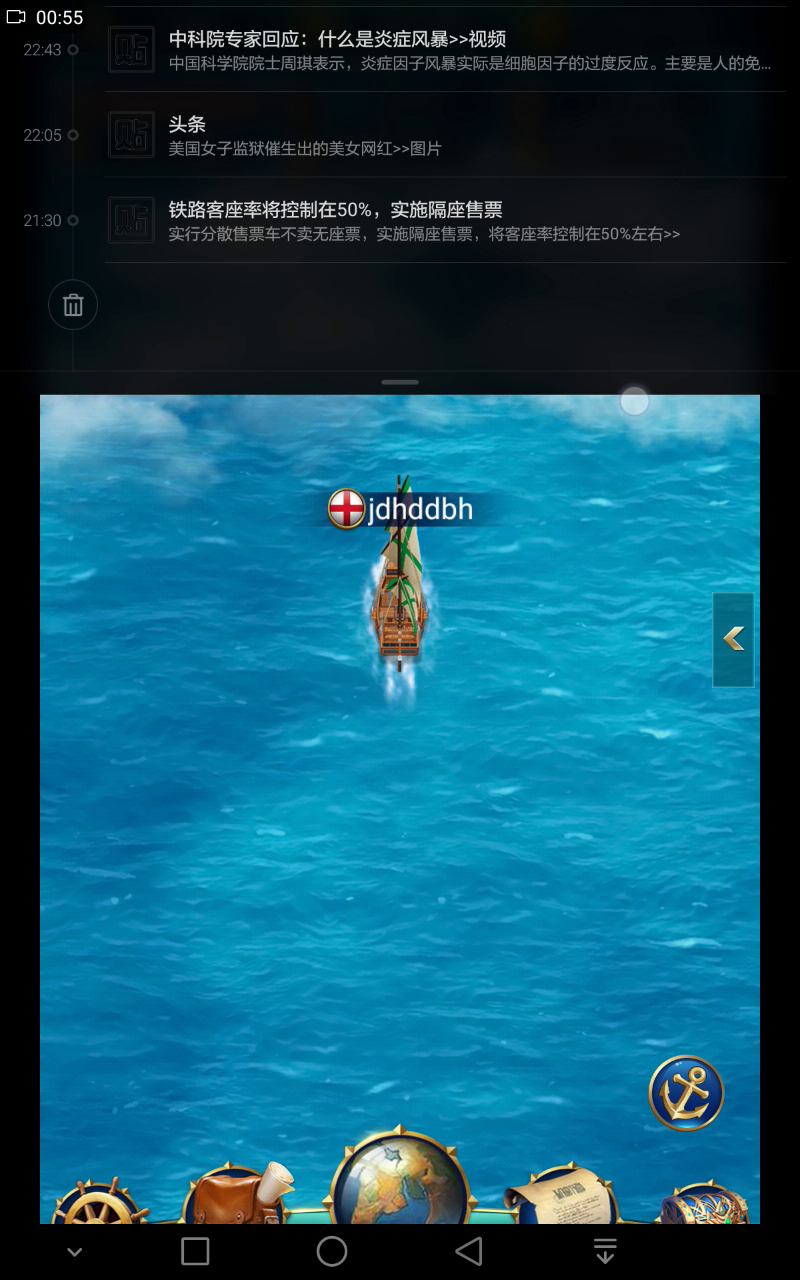Open the 头条 notification about 美国女子监狱
The image size is (800, 1280).
(x=445, y=135)
